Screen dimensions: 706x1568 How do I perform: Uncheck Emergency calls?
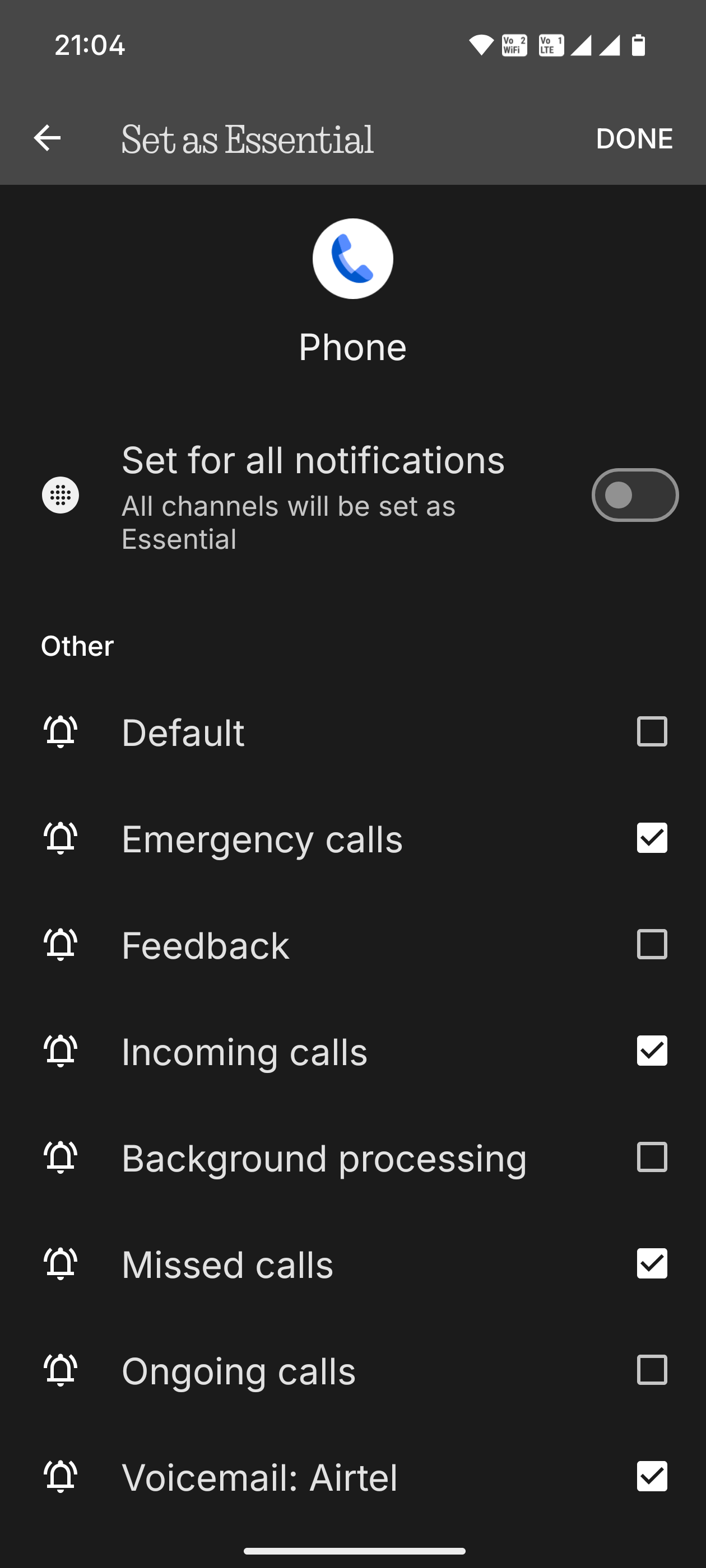[x=651, y=838]
